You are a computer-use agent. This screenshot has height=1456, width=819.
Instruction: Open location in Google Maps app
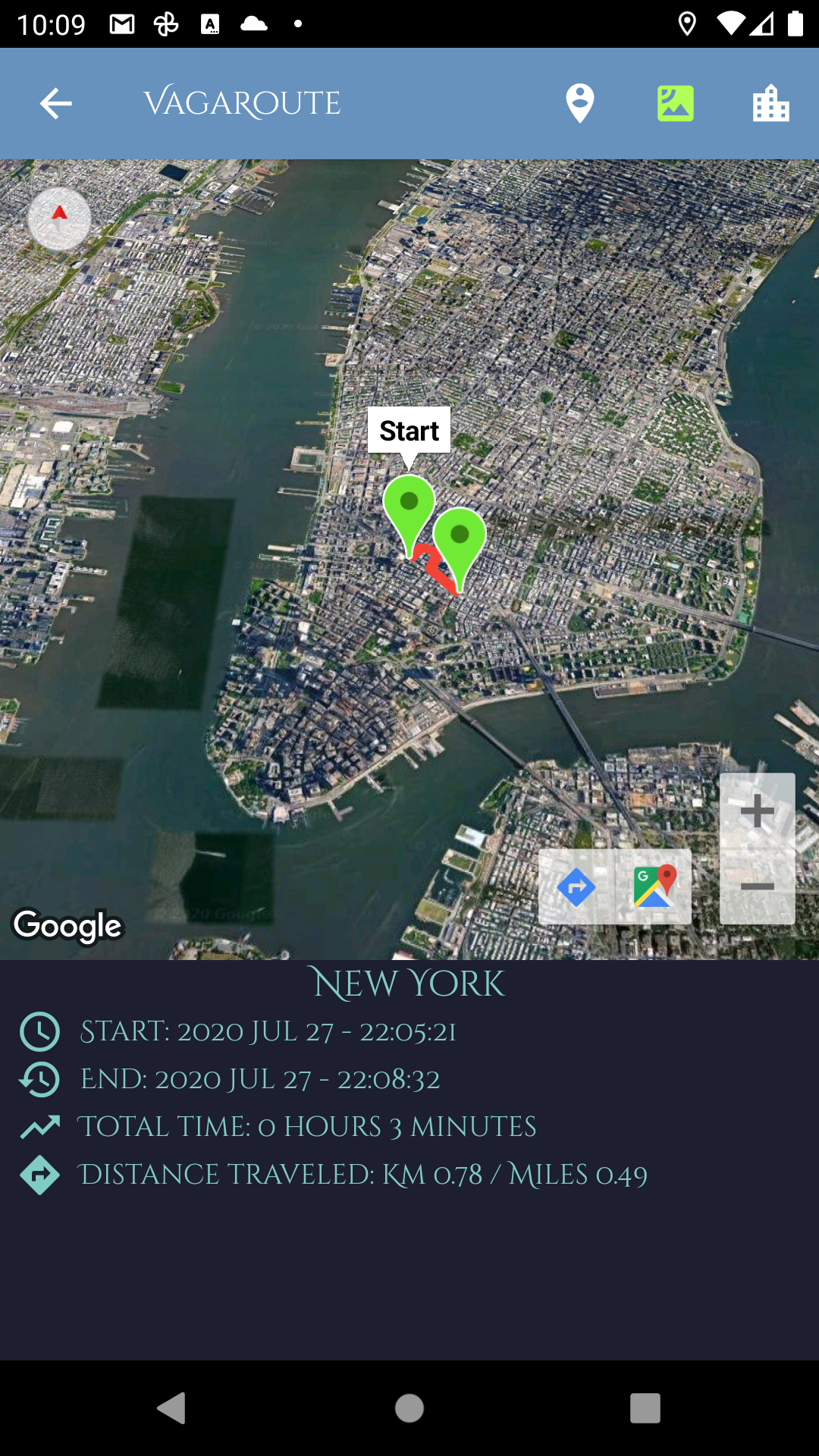(x=654, y=886)
